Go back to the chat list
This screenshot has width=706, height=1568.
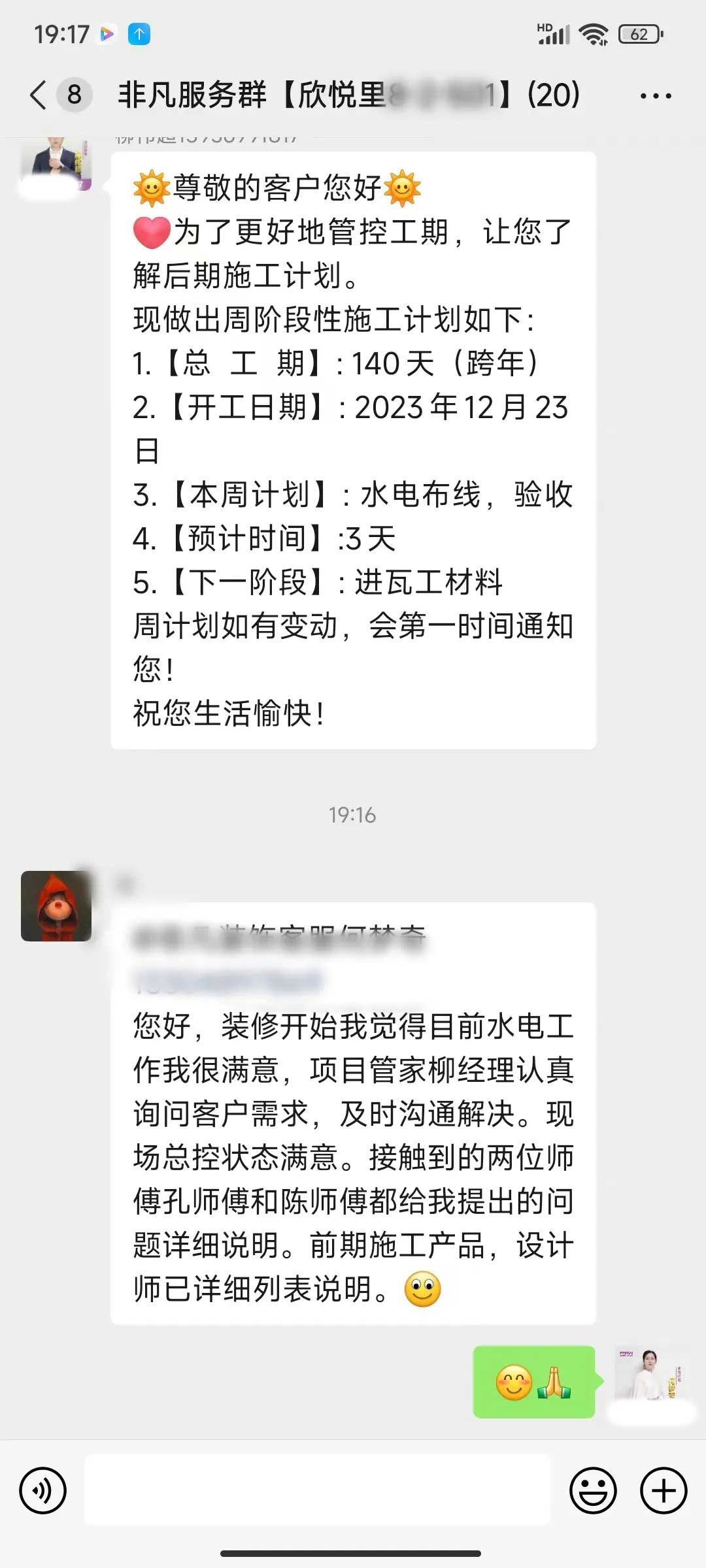(x=39, y=95)
